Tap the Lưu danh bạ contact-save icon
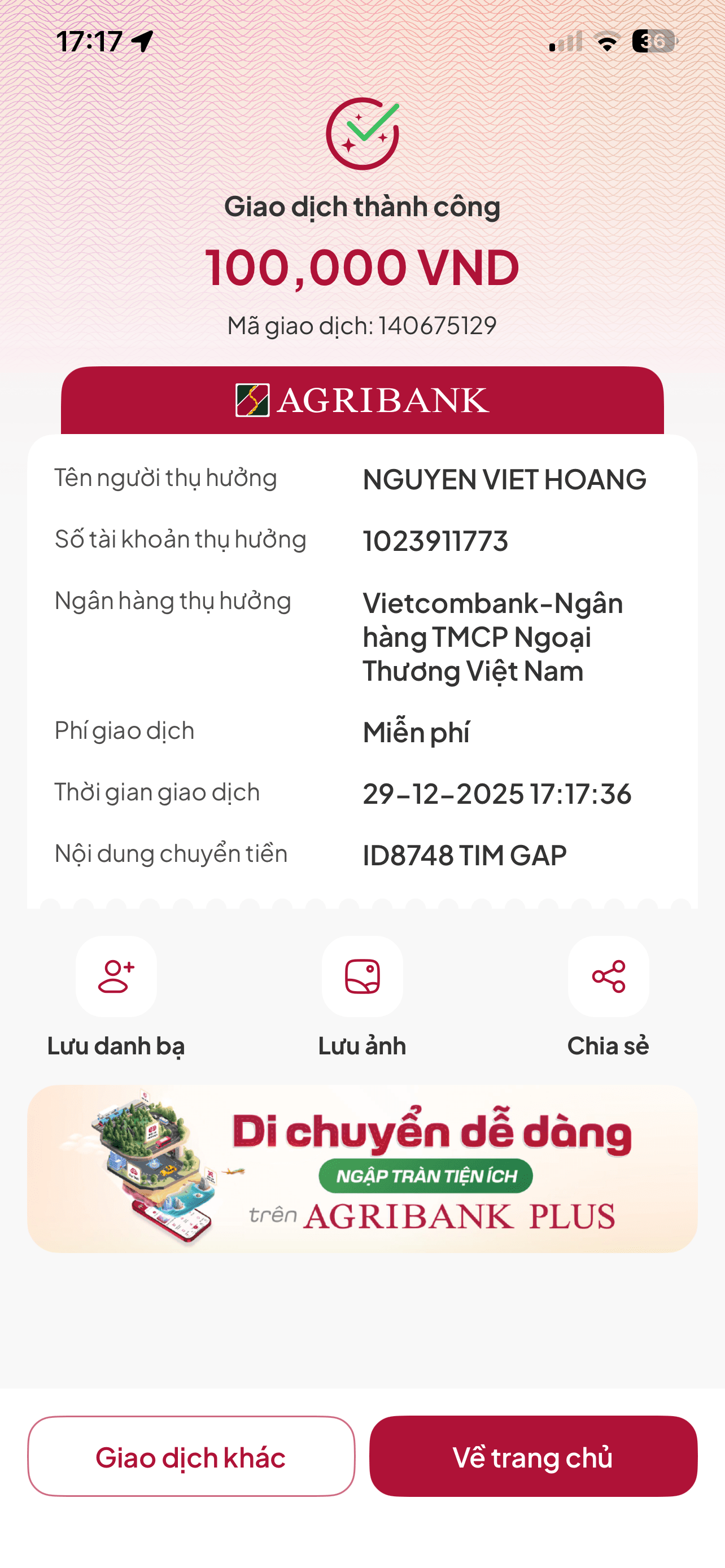Image resolution: width=725 pixels, height=1568 pixels. [x=116, y=977]
